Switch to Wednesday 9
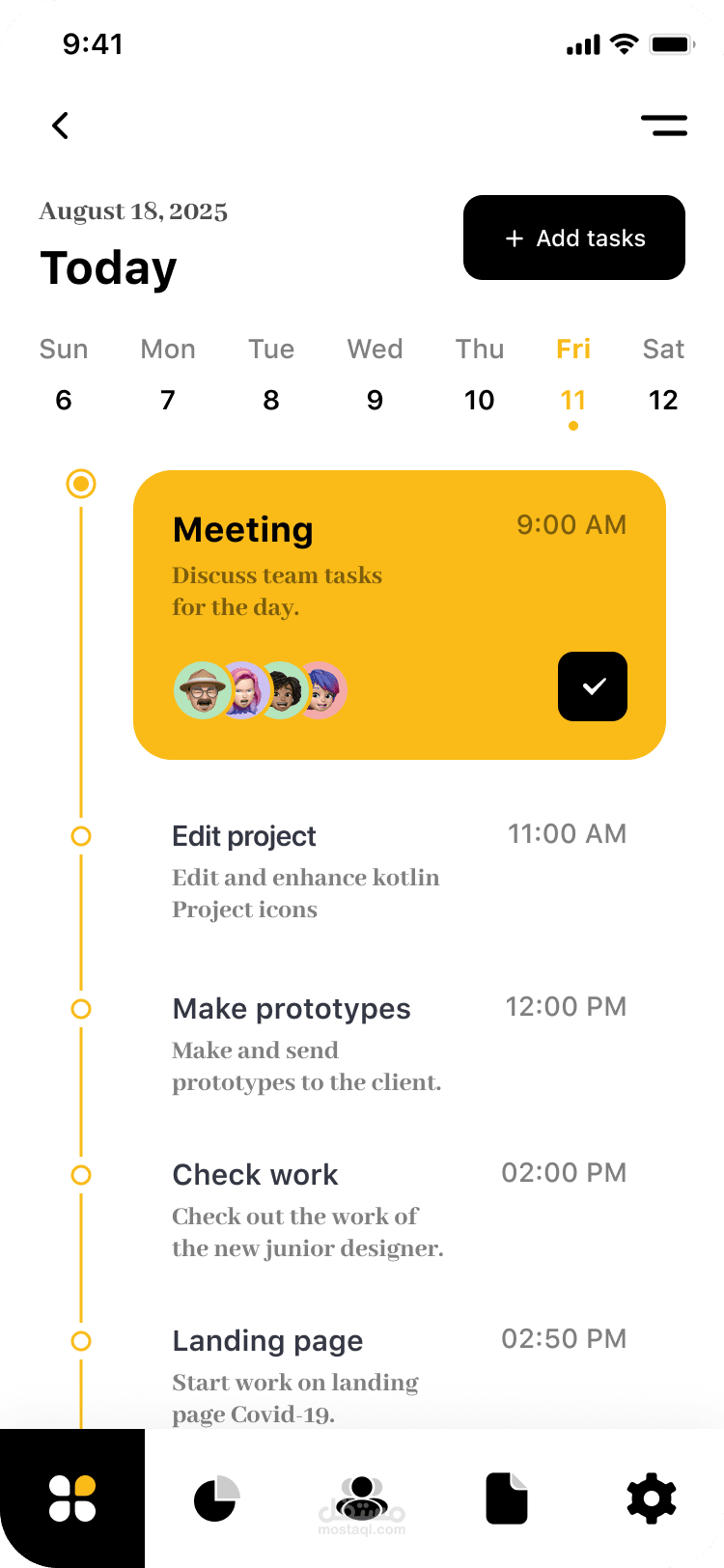The width and height of the screenshot is (724, 1568). coord(376,375)
